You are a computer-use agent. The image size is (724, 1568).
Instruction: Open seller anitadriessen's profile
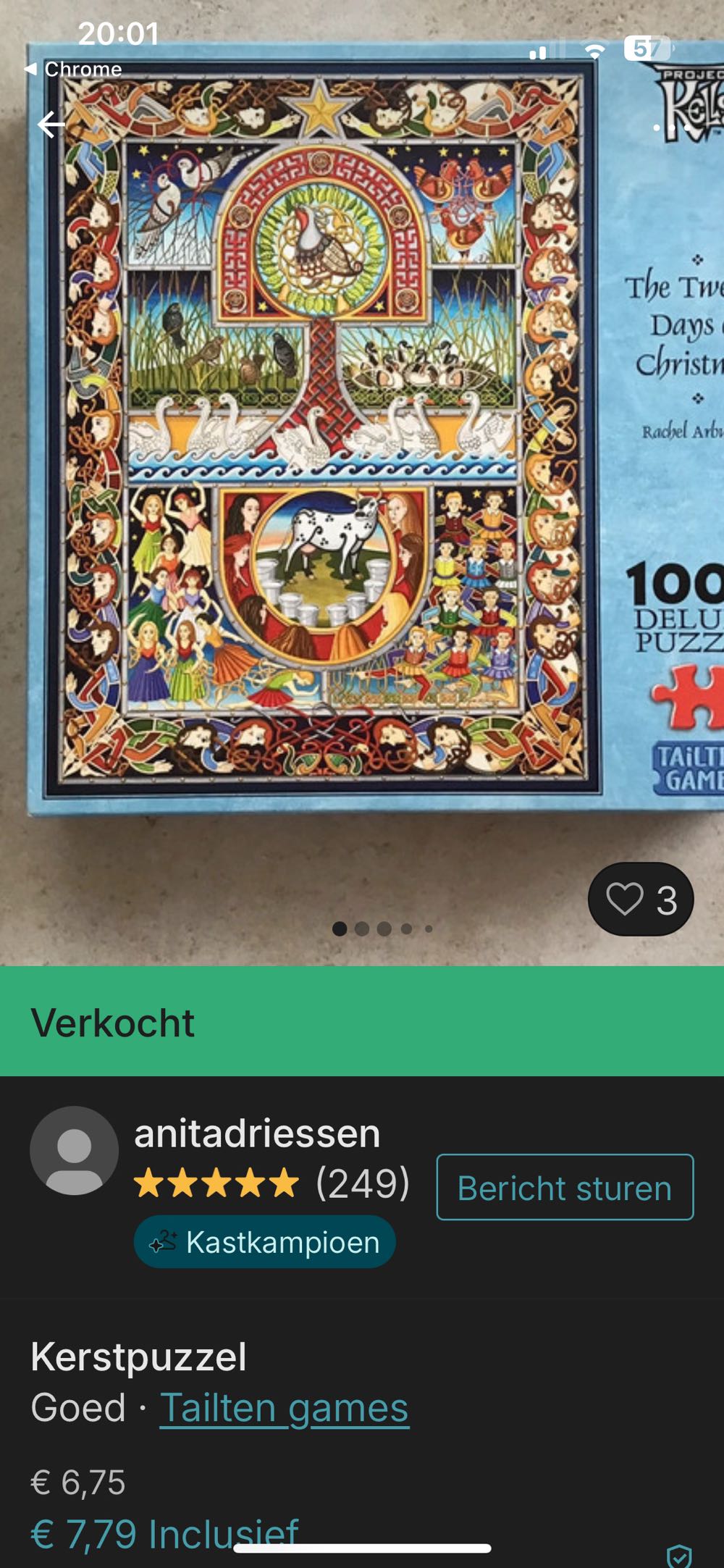pos(256,1133)
